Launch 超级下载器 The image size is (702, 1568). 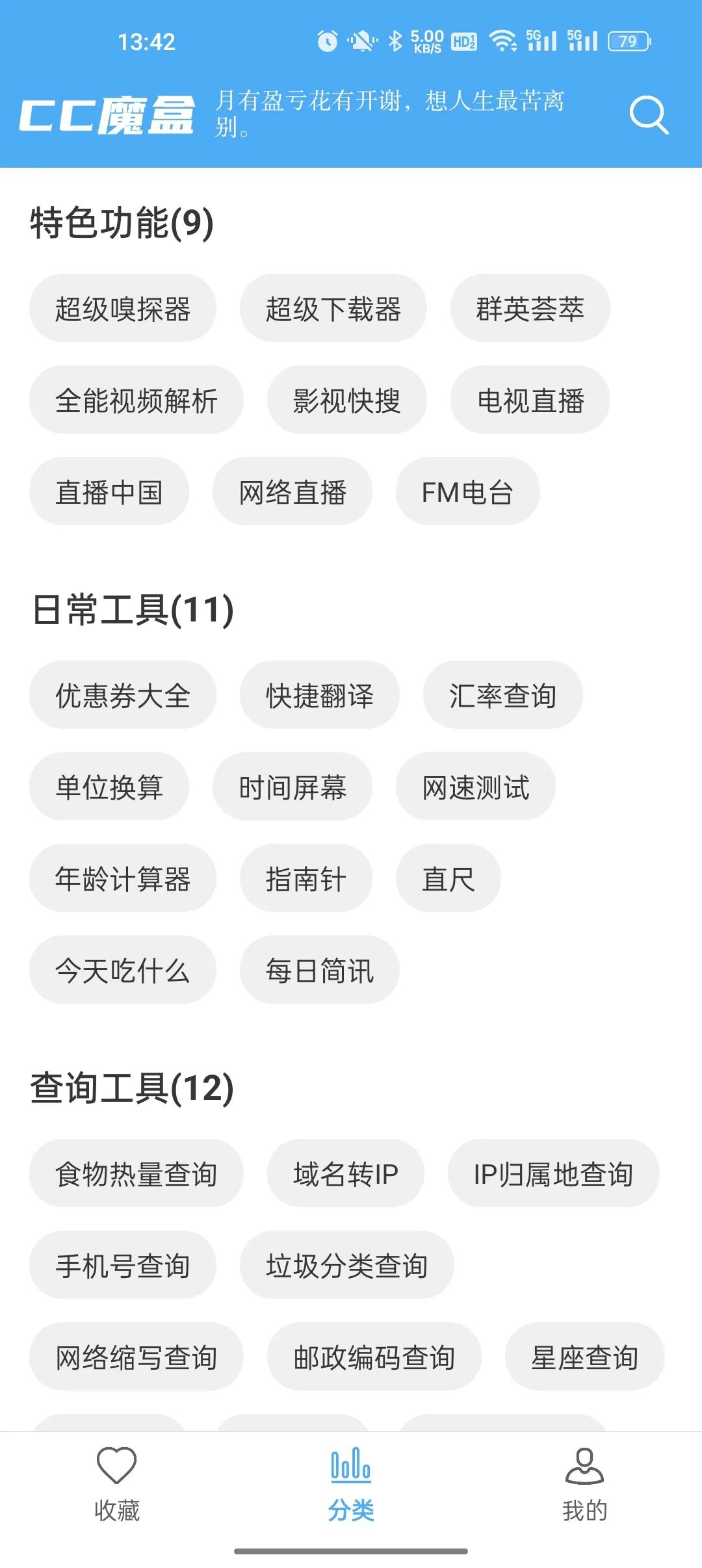click(x=333, y=308)
